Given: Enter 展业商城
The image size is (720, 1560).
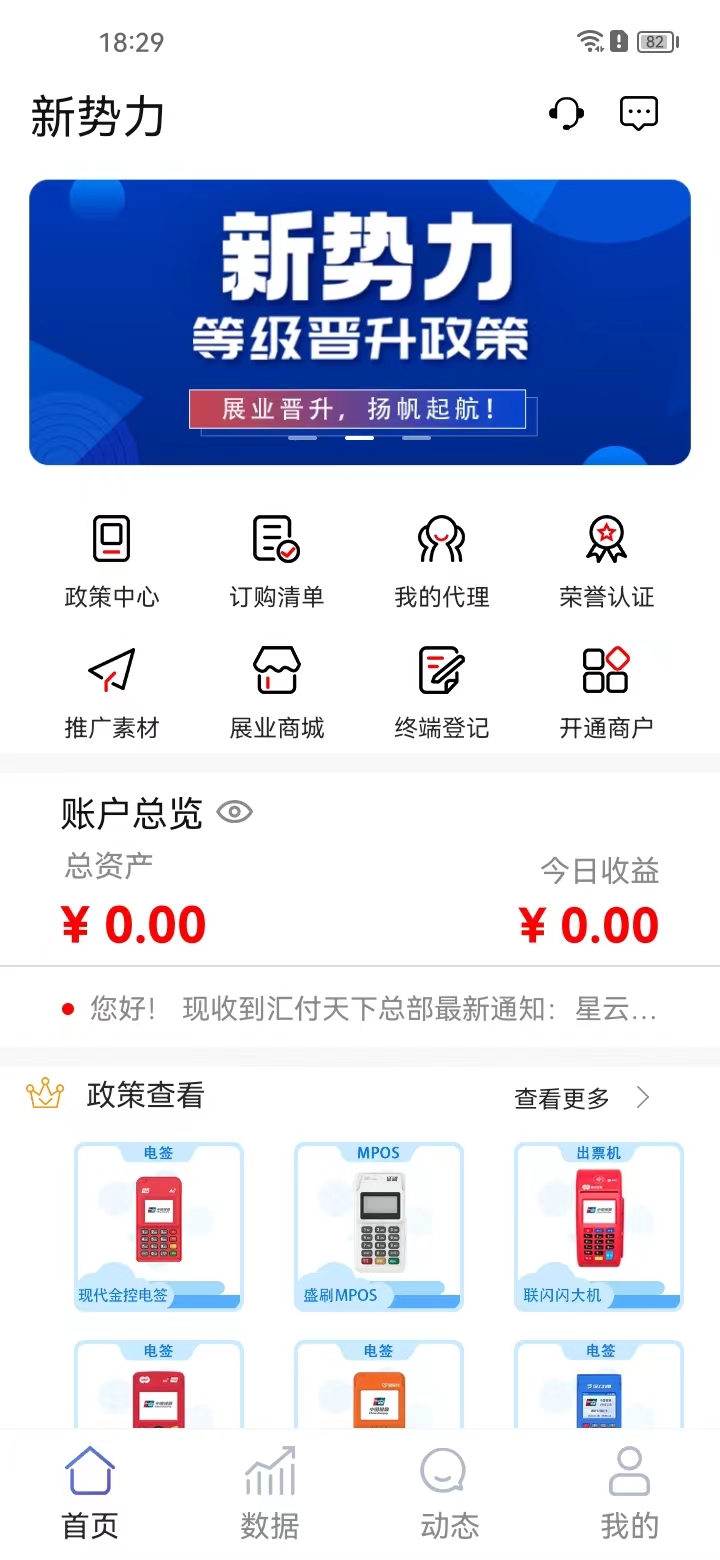Looking at the screenshot, I should 277,692.
